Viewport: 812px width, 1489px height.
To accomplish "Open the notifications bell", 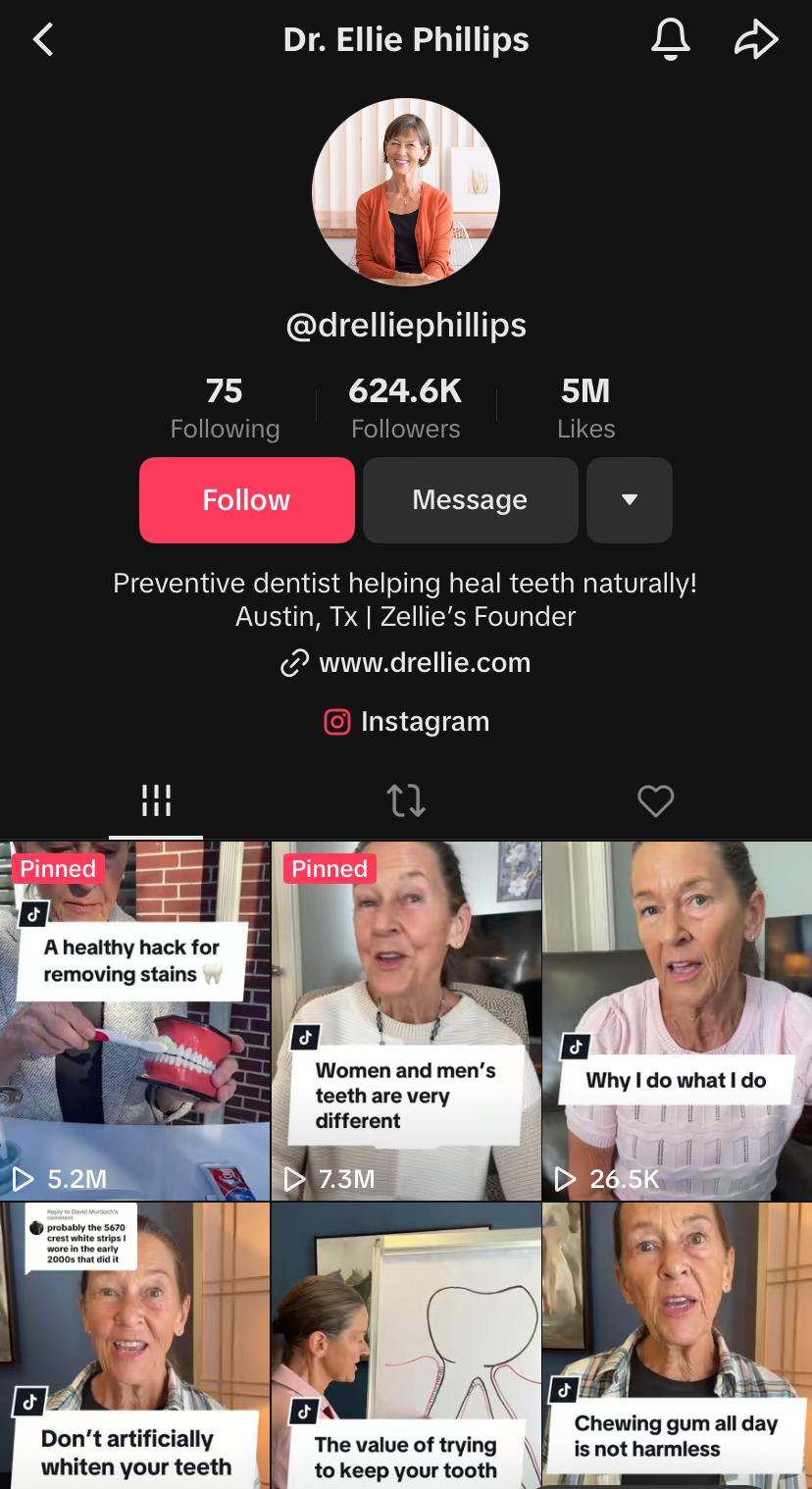I will (x=671, y=40).
